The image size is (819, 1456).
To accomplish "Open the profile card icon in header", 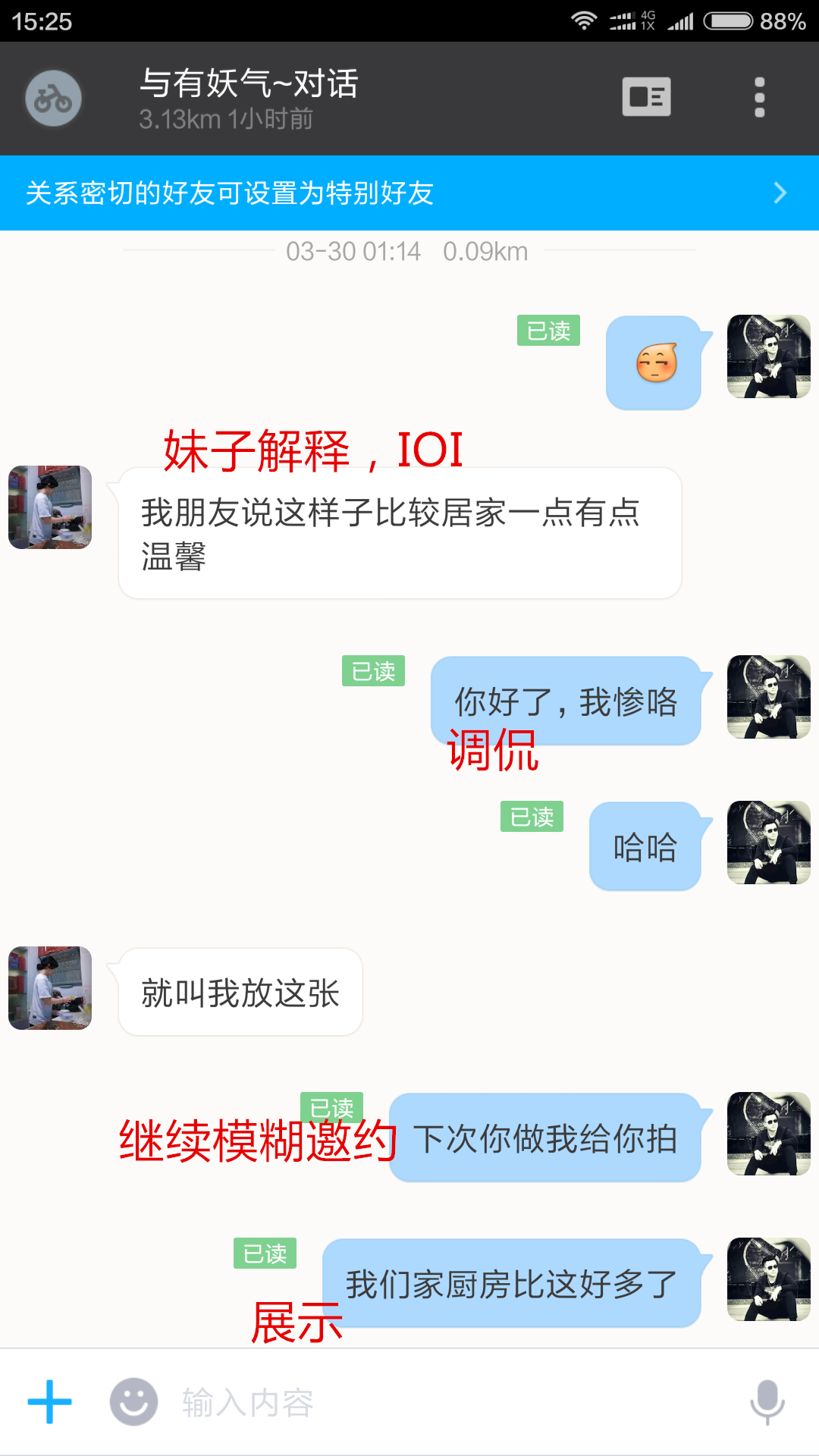I will coord(646,97).
